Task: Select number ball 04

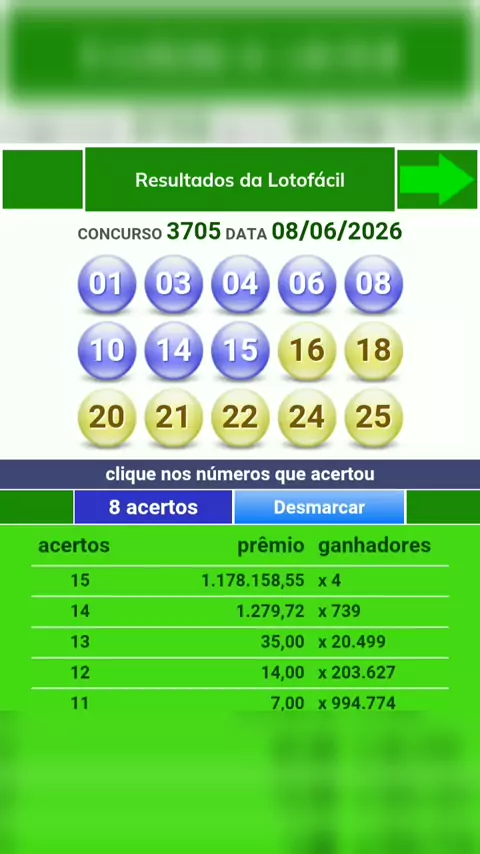Action: pos(240,284)
